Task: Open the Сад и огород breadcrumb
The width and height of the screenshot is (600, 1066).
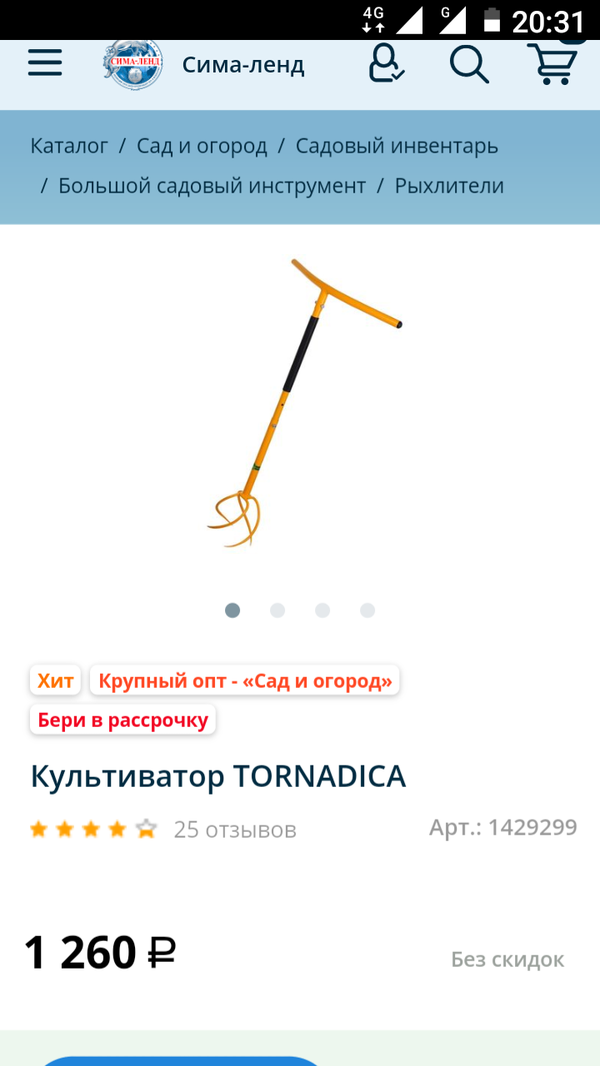Action: (202, 146)
